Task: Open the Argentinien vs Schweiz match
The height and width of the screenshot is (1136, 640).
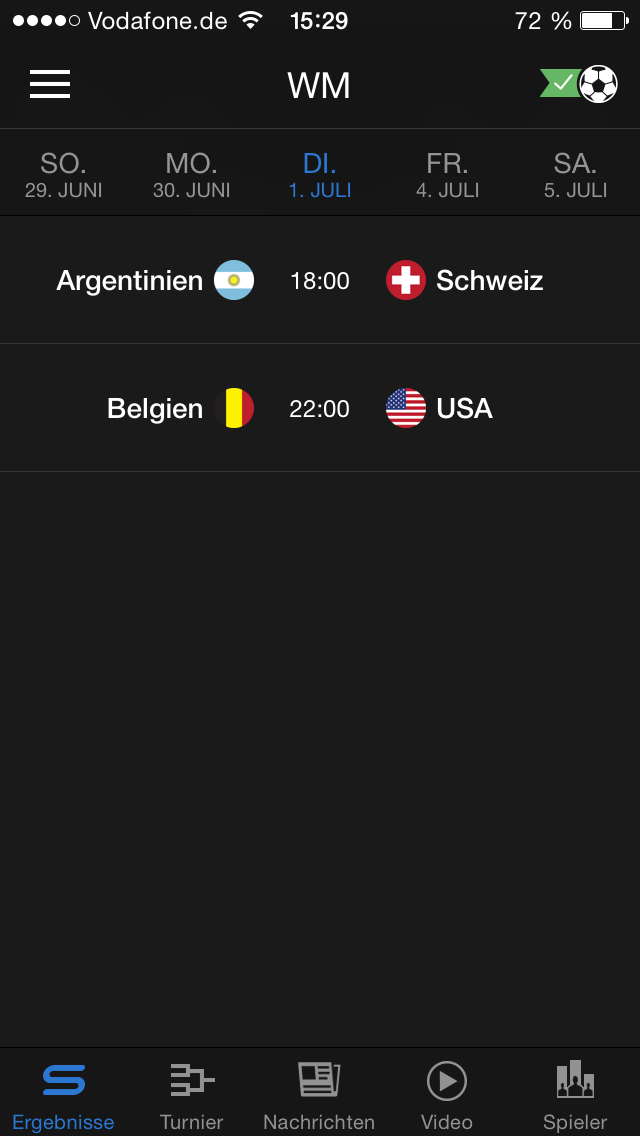Action: coord(320,280)
